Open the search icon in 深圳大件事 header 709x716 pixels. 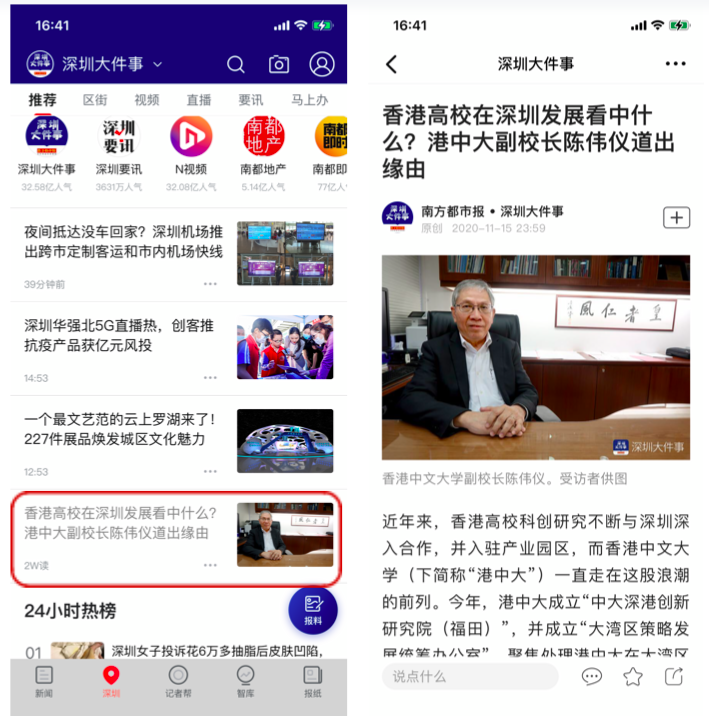tap(236, 65)
